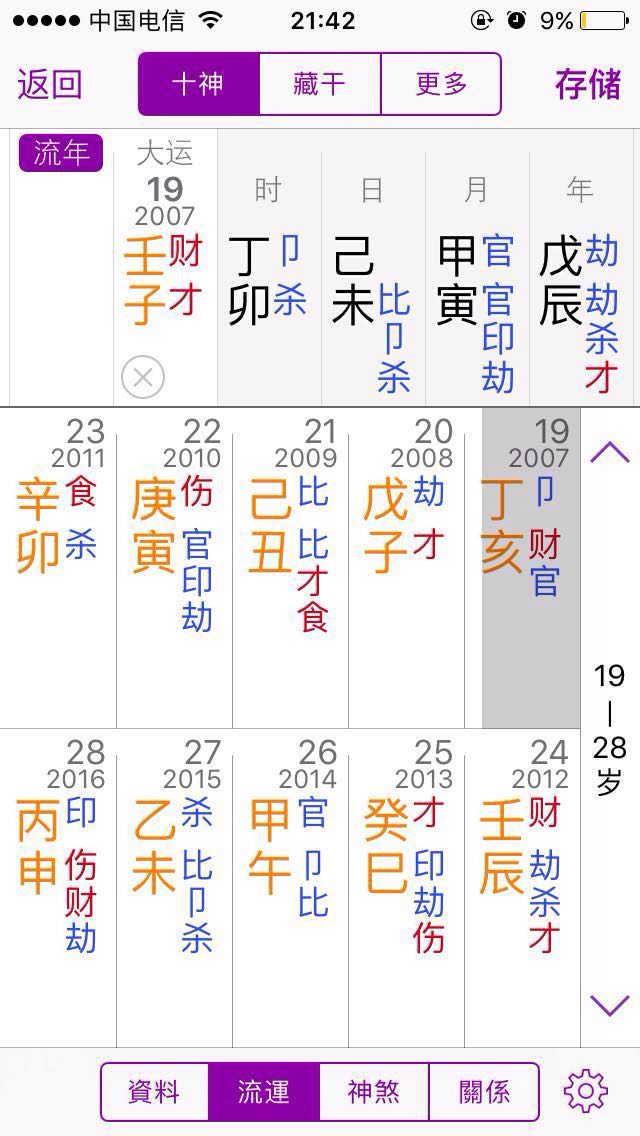The image size is (640, 1136).
Task: Open settings via the gear icon
Action: tap(586, 1091)
